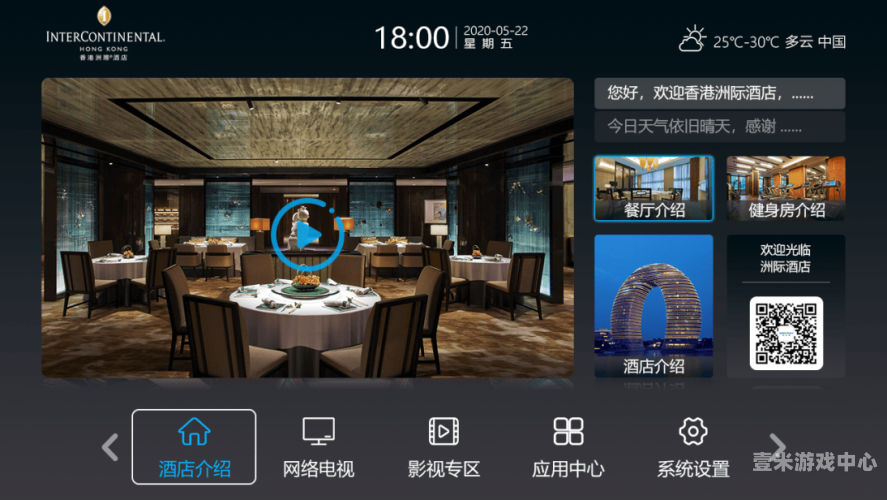Open the 健身房介绍 tile
887x500 pixels.
pyautogui.click(x=786, y=188)
